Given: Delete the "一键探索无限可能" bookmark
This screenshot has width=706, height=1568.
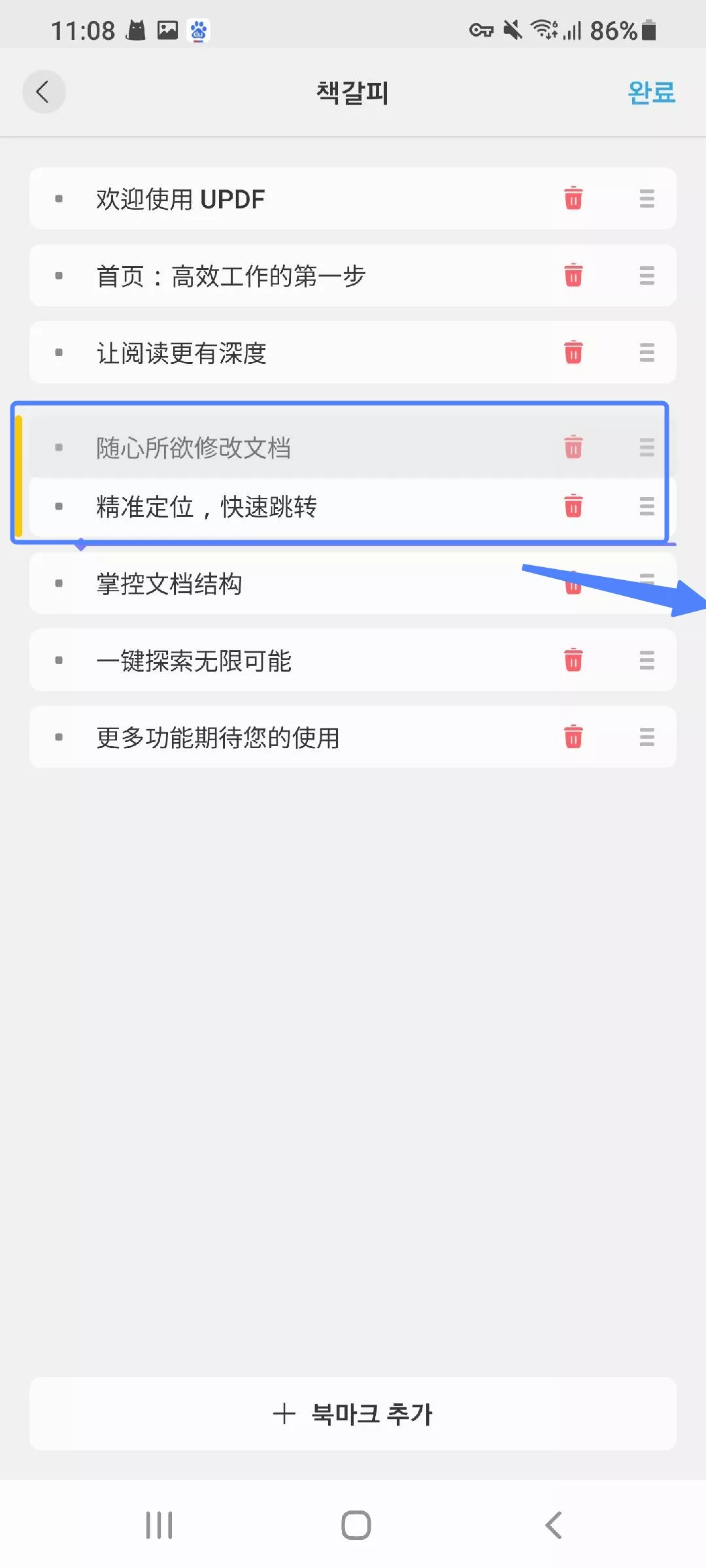Looking at the screenshot, I should (572, 660).
